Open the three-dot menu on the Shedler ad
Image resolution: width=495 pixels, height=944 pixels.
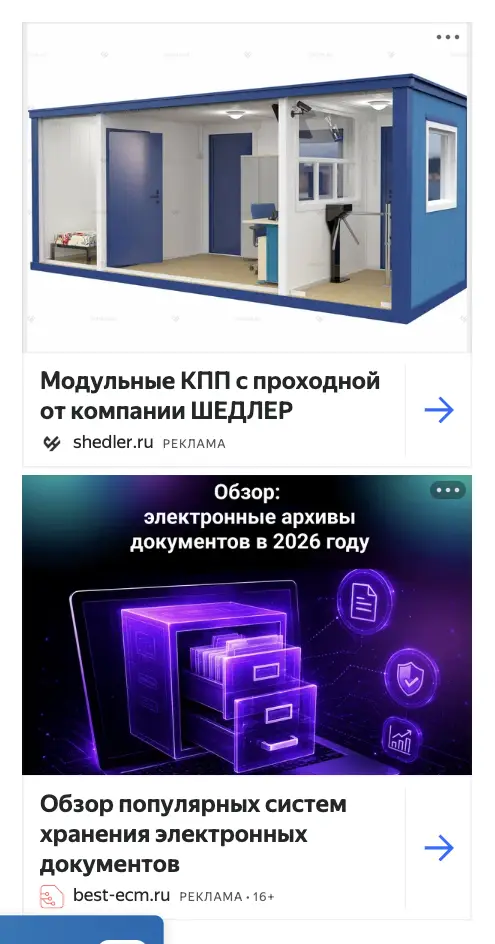[x=447, y=37]
